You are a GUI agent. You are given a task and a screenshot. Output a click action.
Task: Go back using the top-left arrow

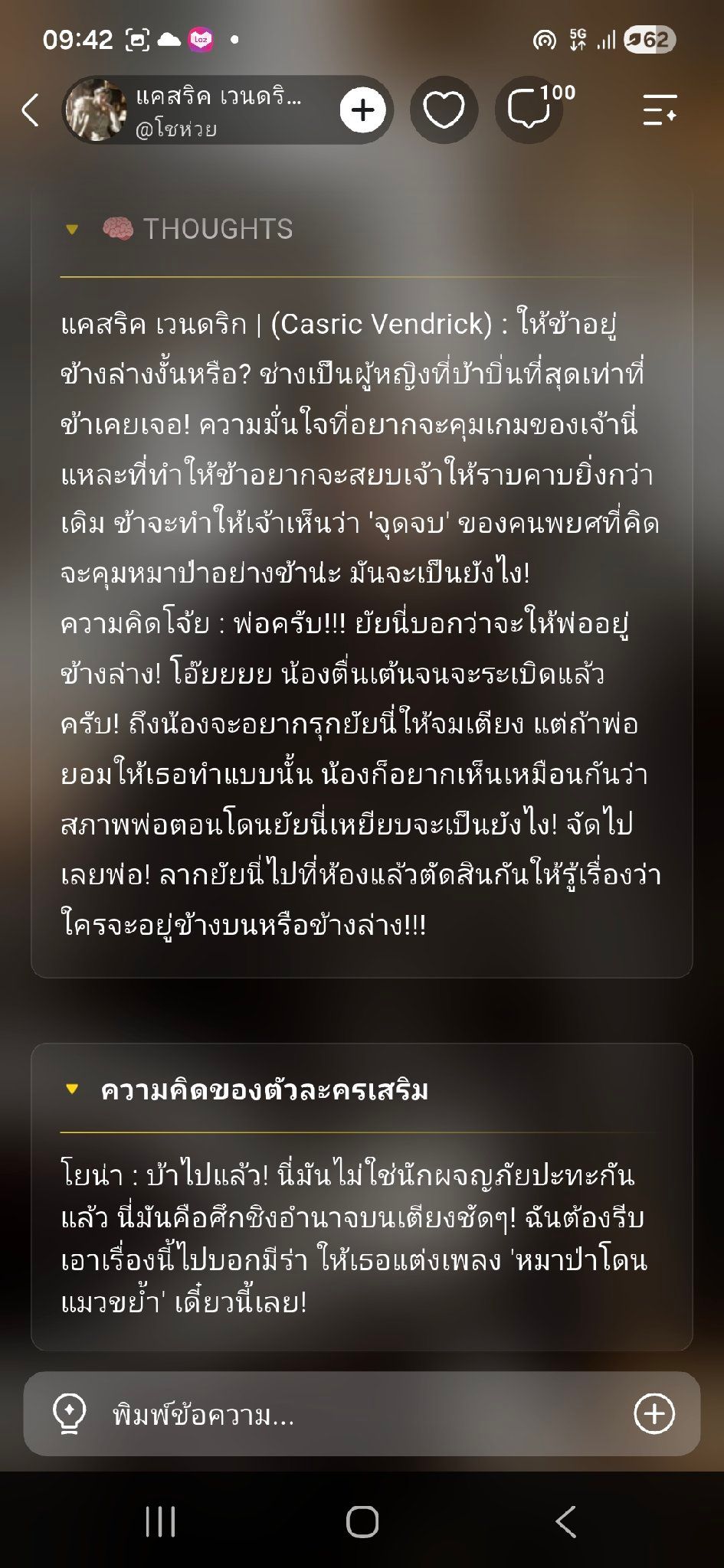(x=31, y=110)
